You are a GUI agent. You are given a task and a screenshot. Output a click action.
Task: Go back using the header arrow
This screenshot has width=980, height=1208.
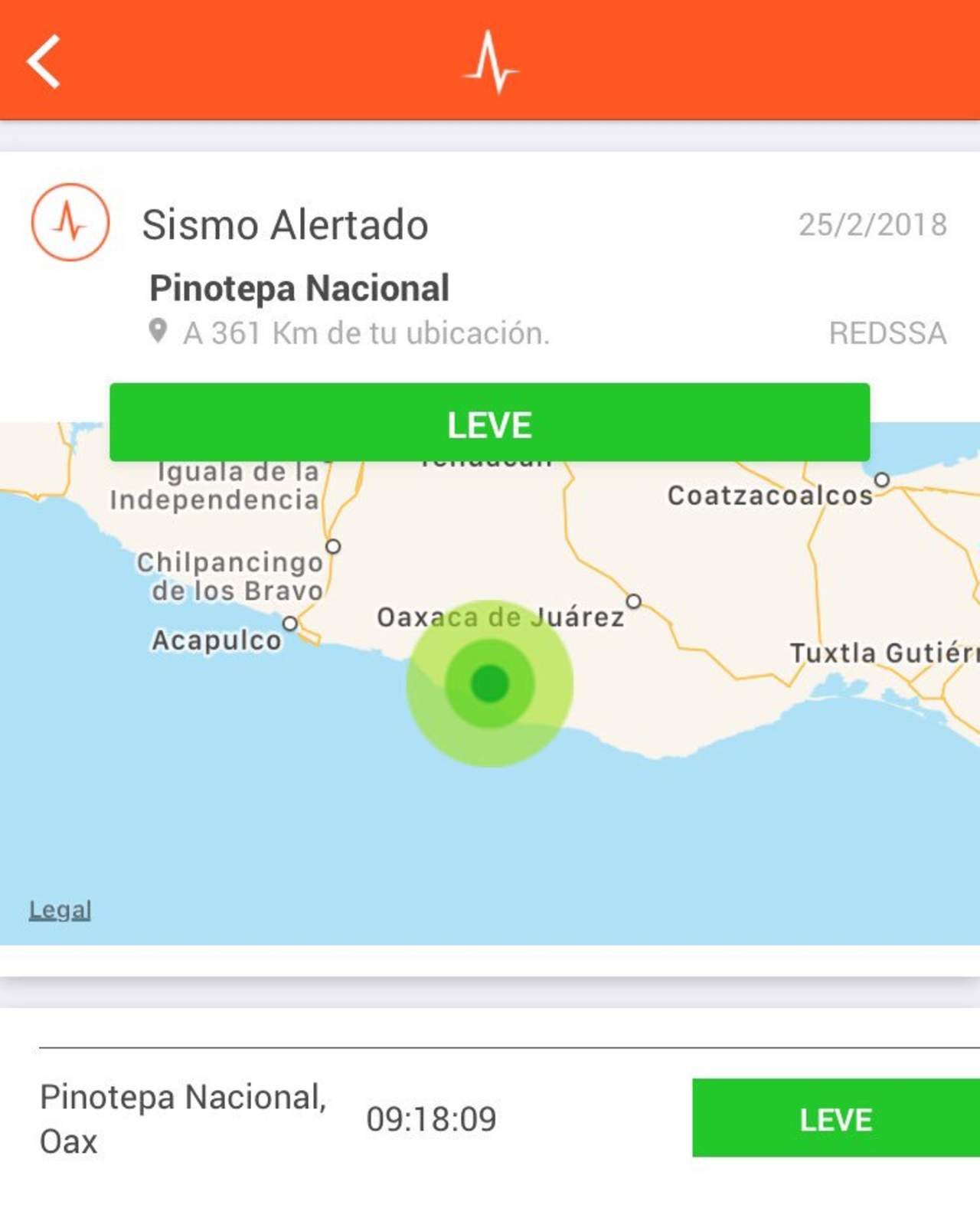pyautogui.click(x=44, y=62)
